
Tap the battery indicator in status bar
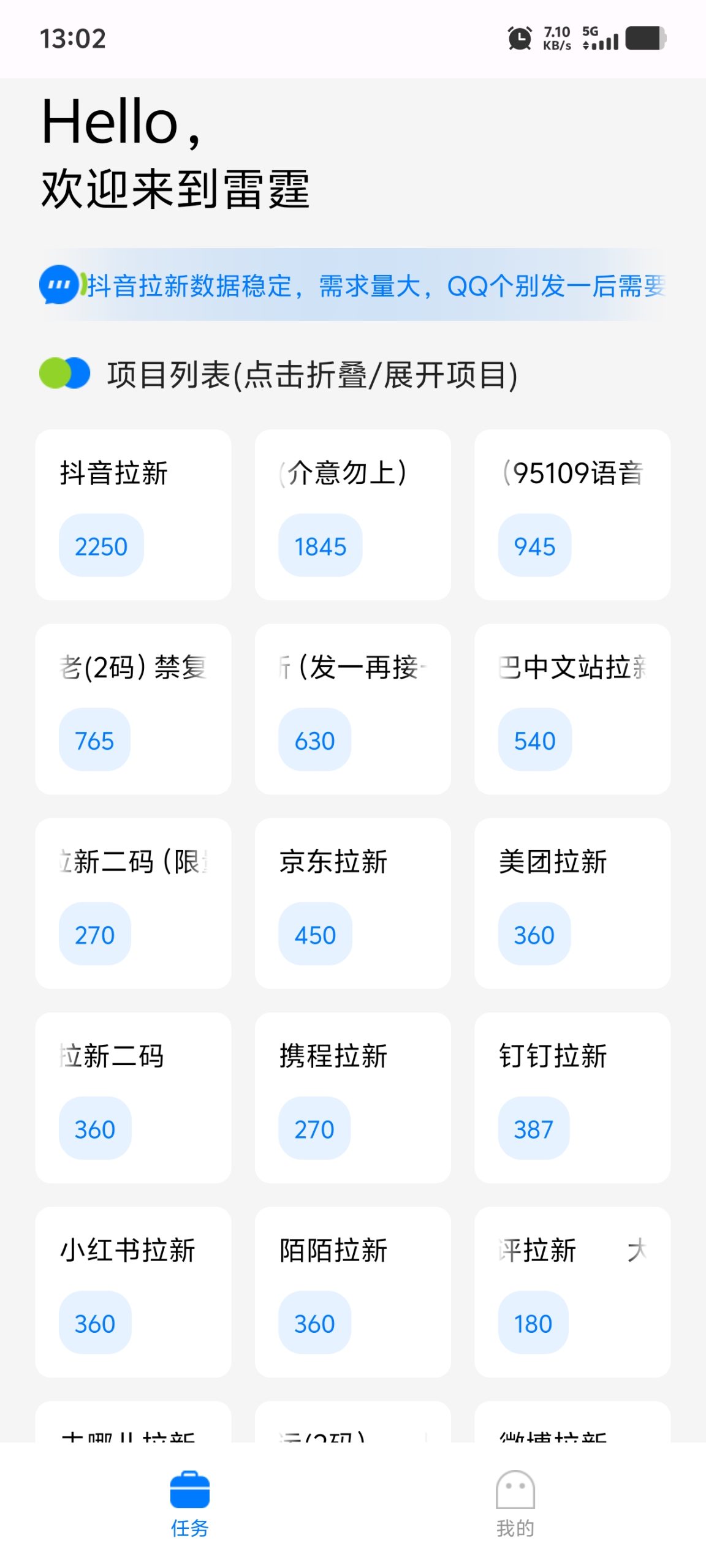647,39
